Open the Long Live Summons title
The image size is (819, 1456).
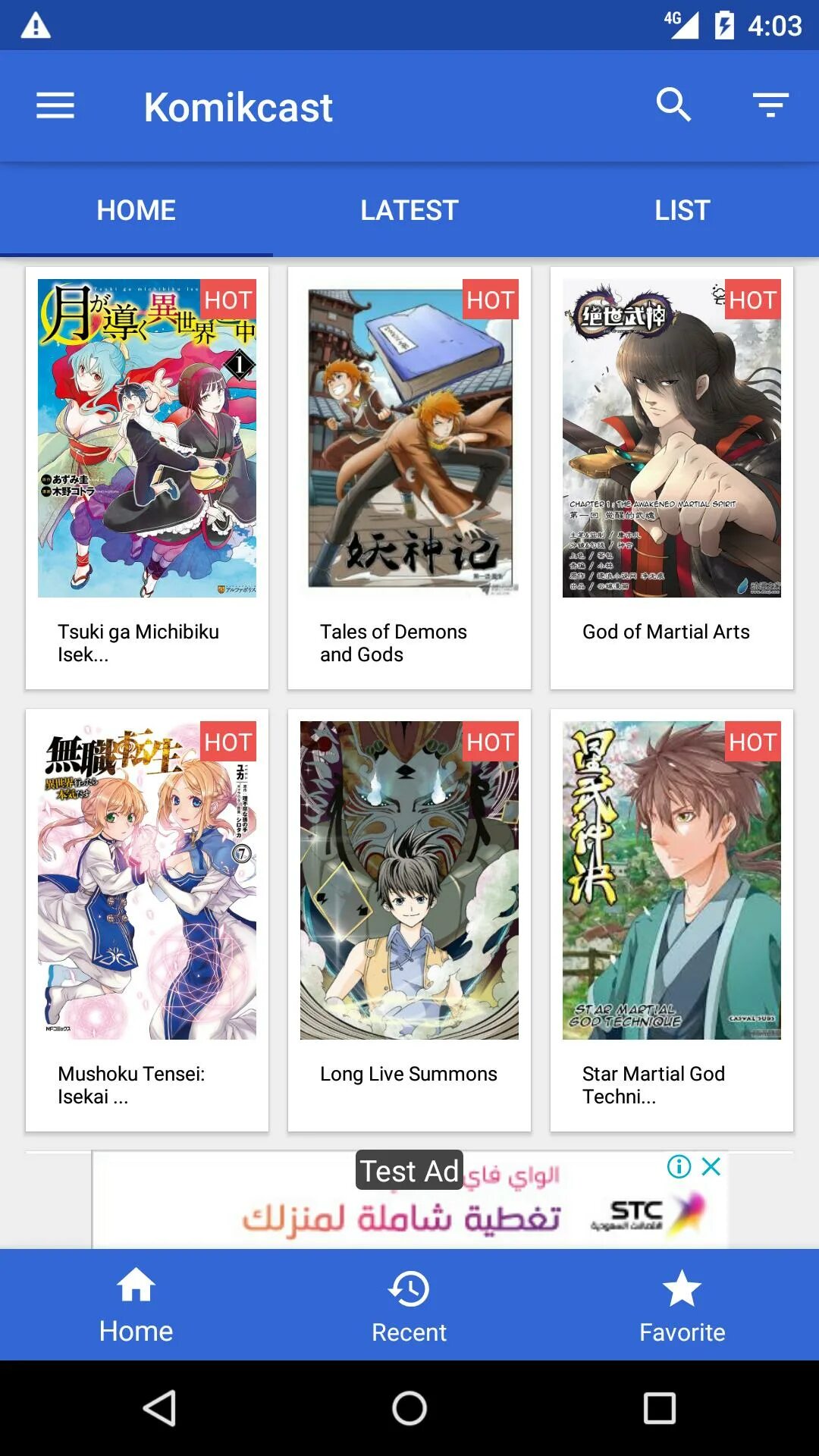(x=409, y=1074)
